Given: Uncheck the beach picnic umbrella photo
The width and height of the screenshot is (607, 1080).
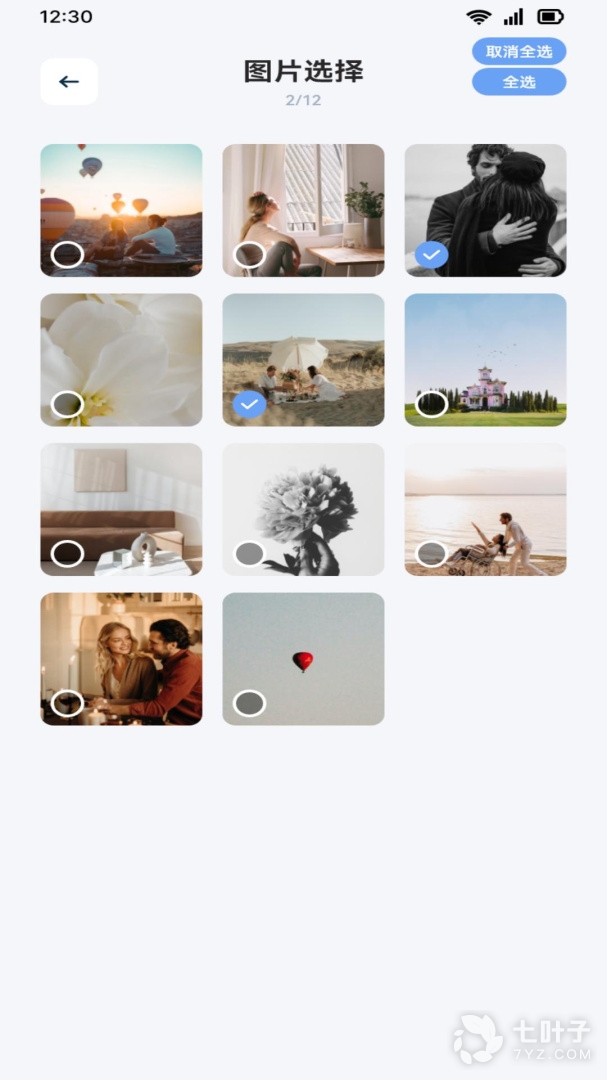Looking at the screenshot, I should click(x=249, y=404).
